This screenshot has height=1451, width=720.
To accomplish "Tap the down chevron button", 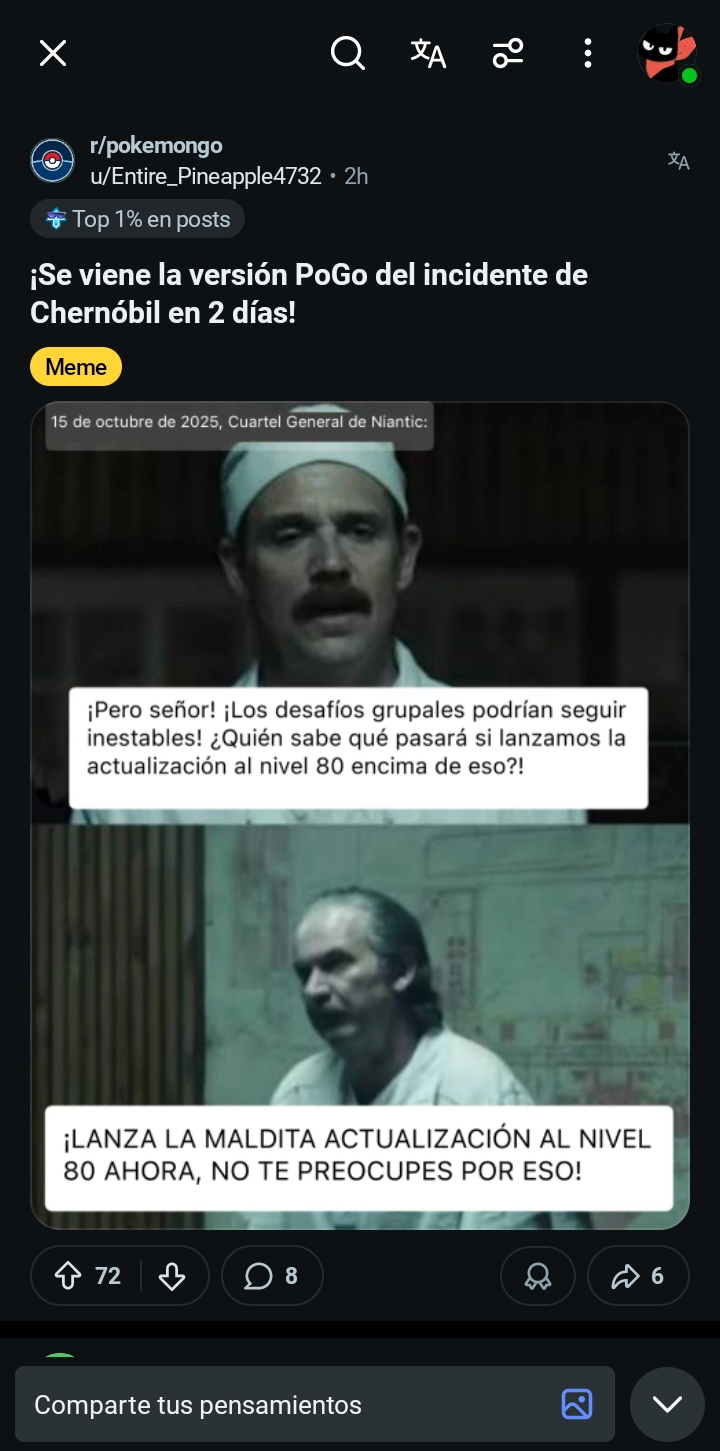I will click(667, 1405).
